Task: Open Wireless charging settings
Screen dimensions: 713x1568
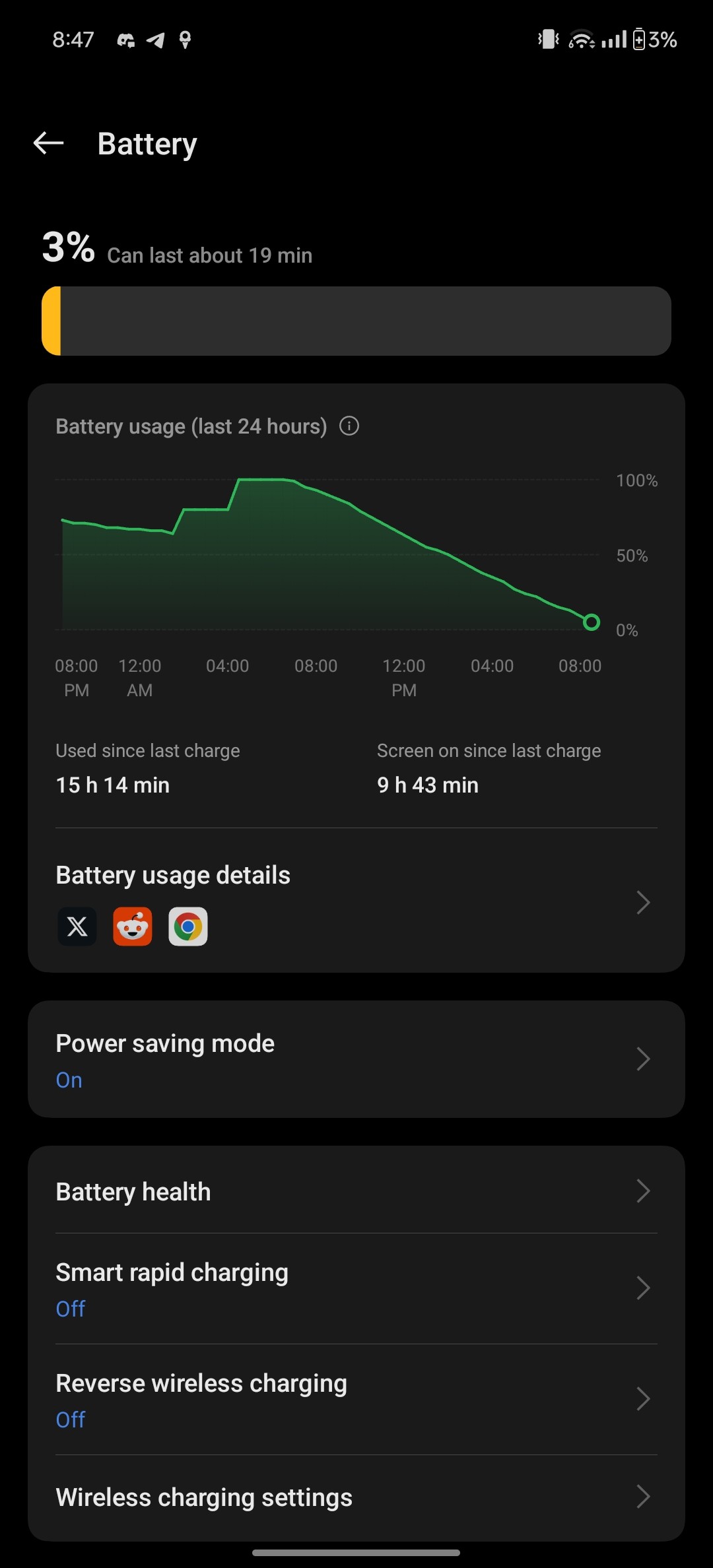Action: (x=355, y=1497)
